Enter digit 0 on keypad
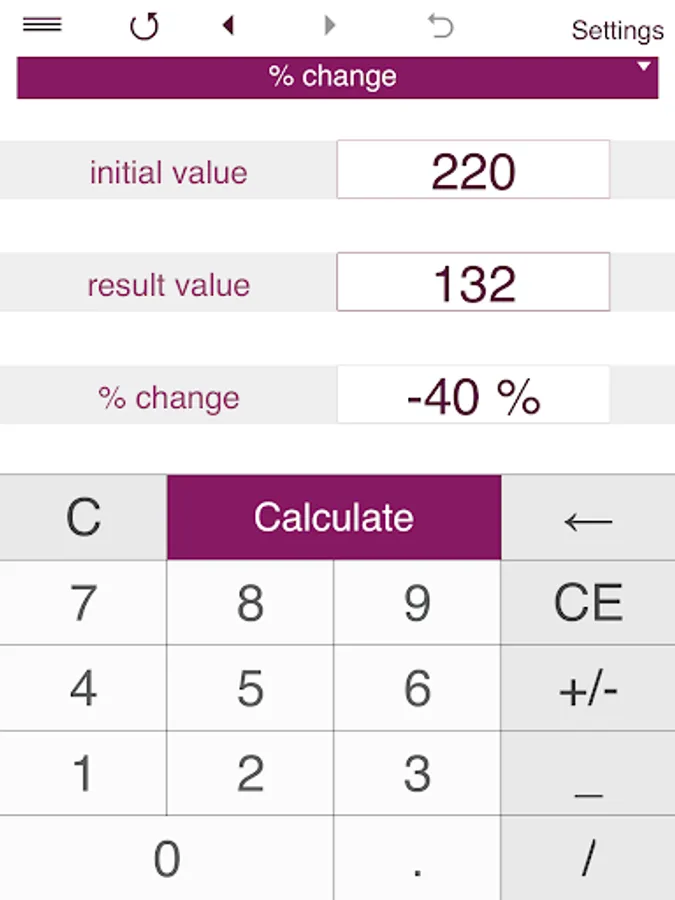Viewport: 675px width, 900px height. point(166,858)
